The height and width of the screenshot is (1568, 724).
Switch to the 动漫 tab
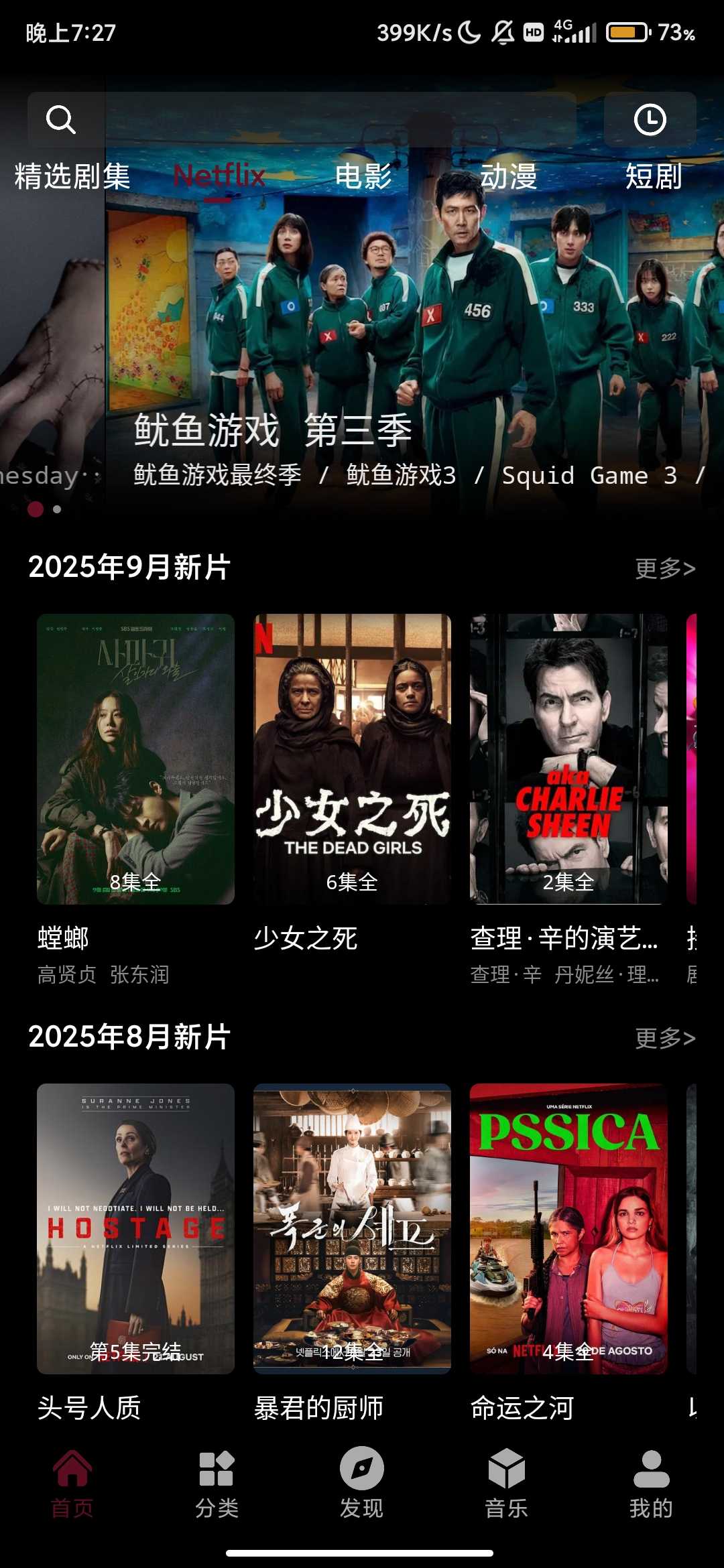(508, 177)
